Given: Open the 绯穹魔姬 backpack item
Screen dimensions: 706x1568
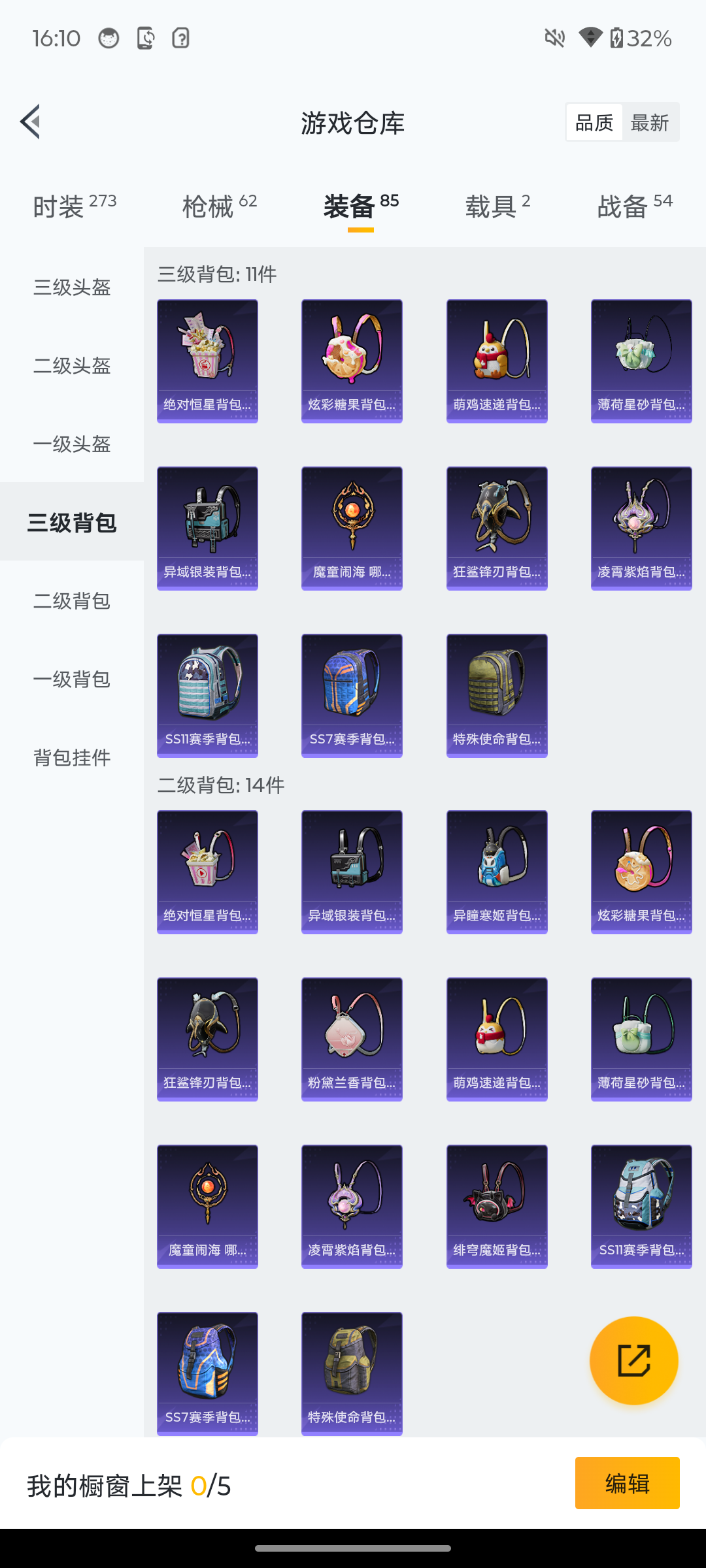Looking at the screenshot, I should pos(497,1206).
